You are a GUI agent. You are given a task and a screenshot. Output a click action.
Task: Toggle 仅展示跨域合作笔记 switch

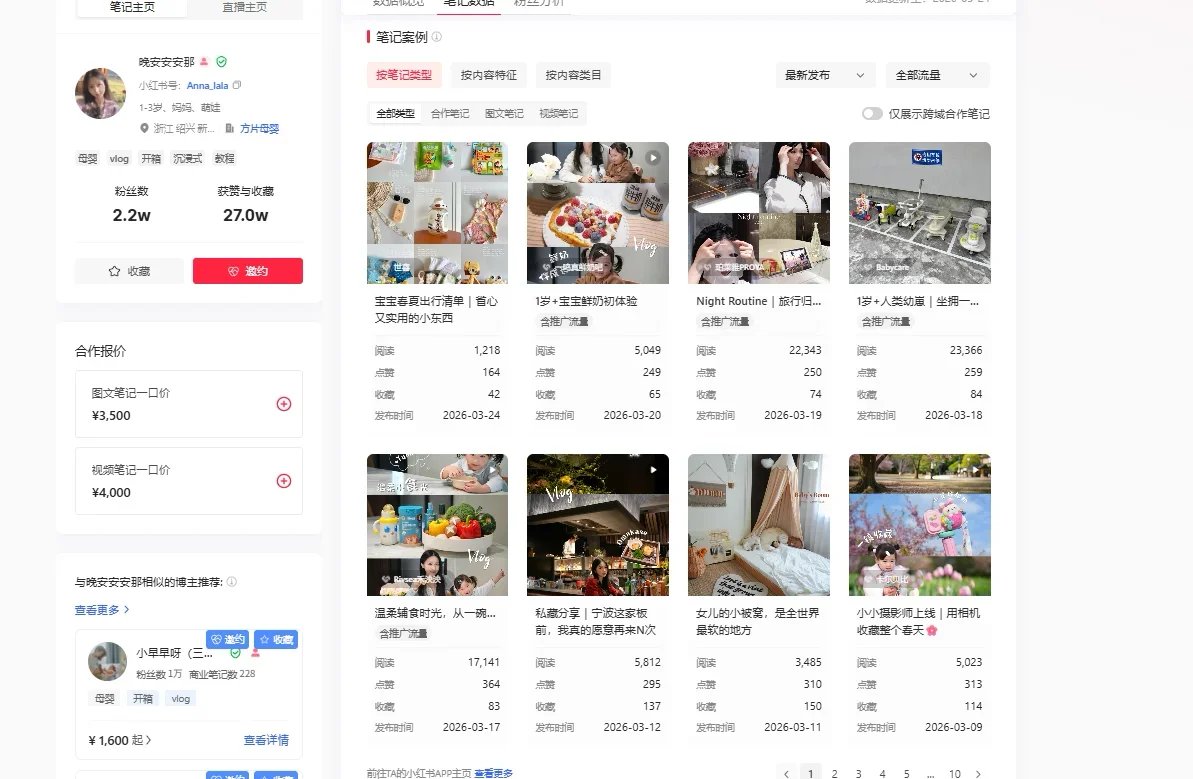[872, 114]
